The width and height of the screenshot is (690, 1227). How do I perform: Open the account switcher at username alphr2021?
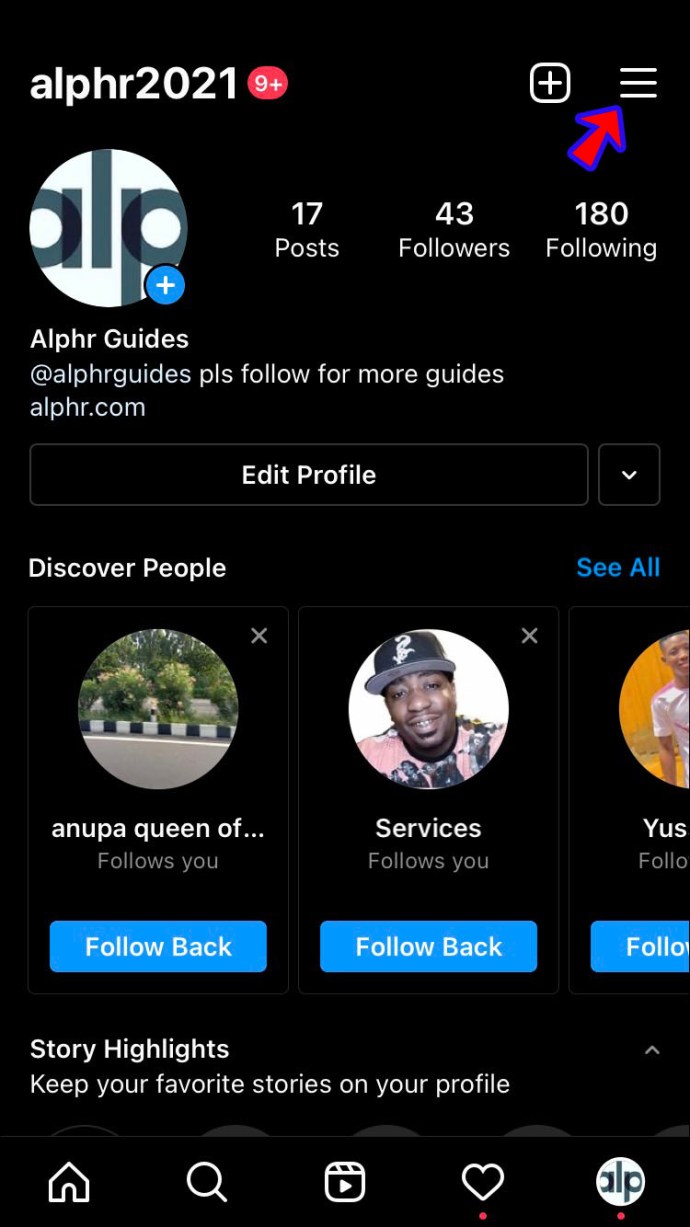pyautogui.click(x=134, y=84)
